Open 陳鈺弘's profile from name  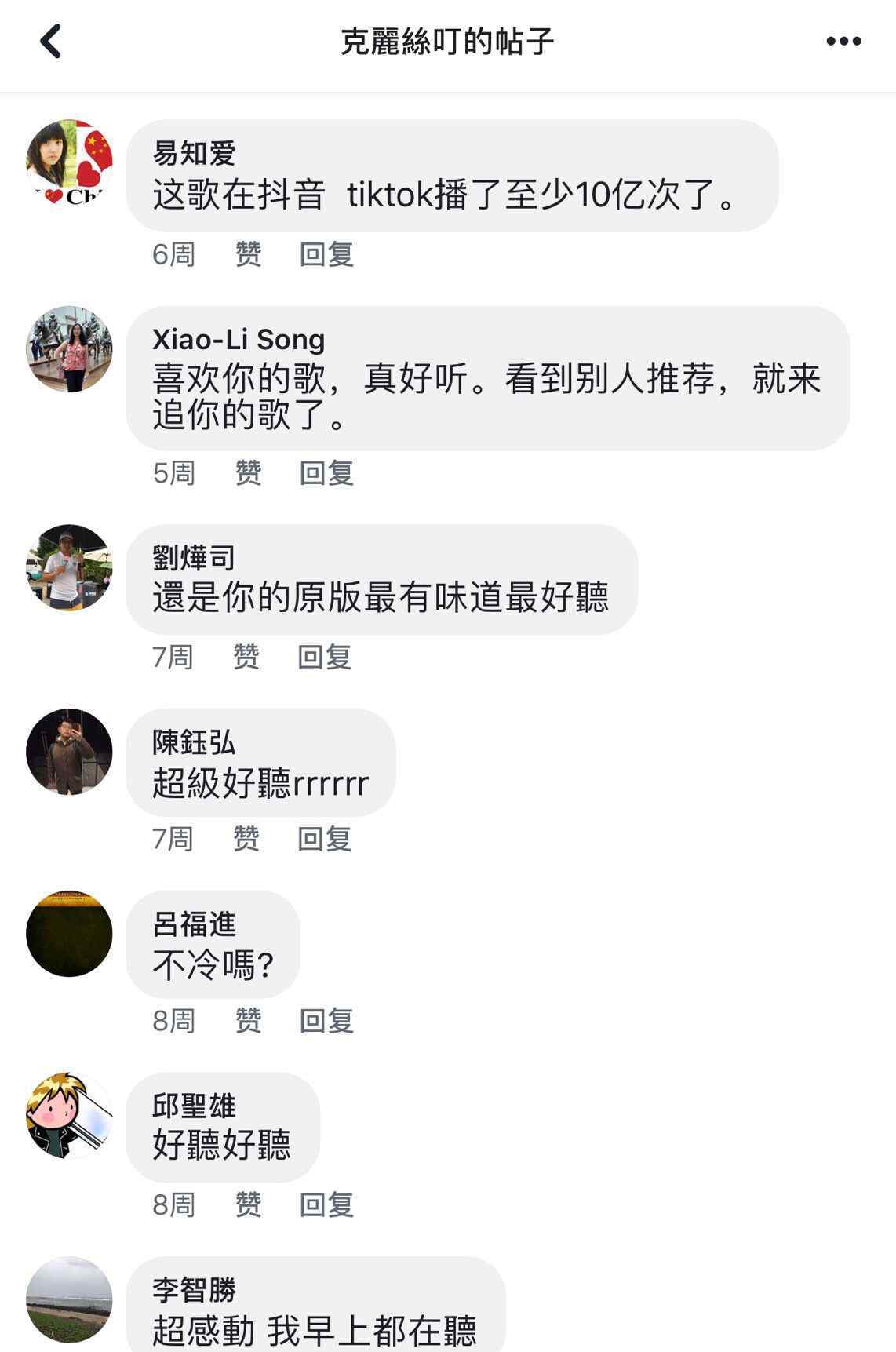pos(193,742)
